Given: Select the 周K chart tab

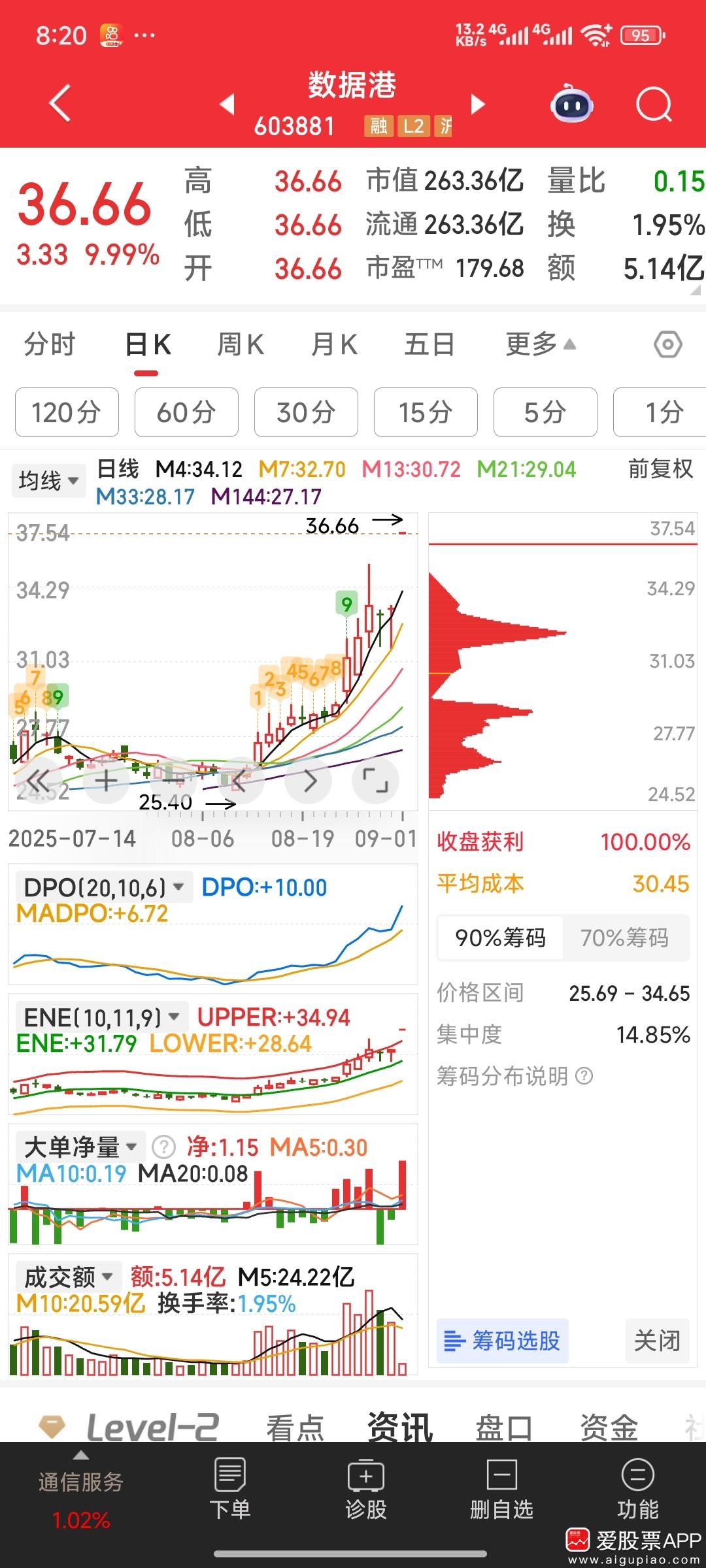Looking at the screenshot, I should 241,344.
